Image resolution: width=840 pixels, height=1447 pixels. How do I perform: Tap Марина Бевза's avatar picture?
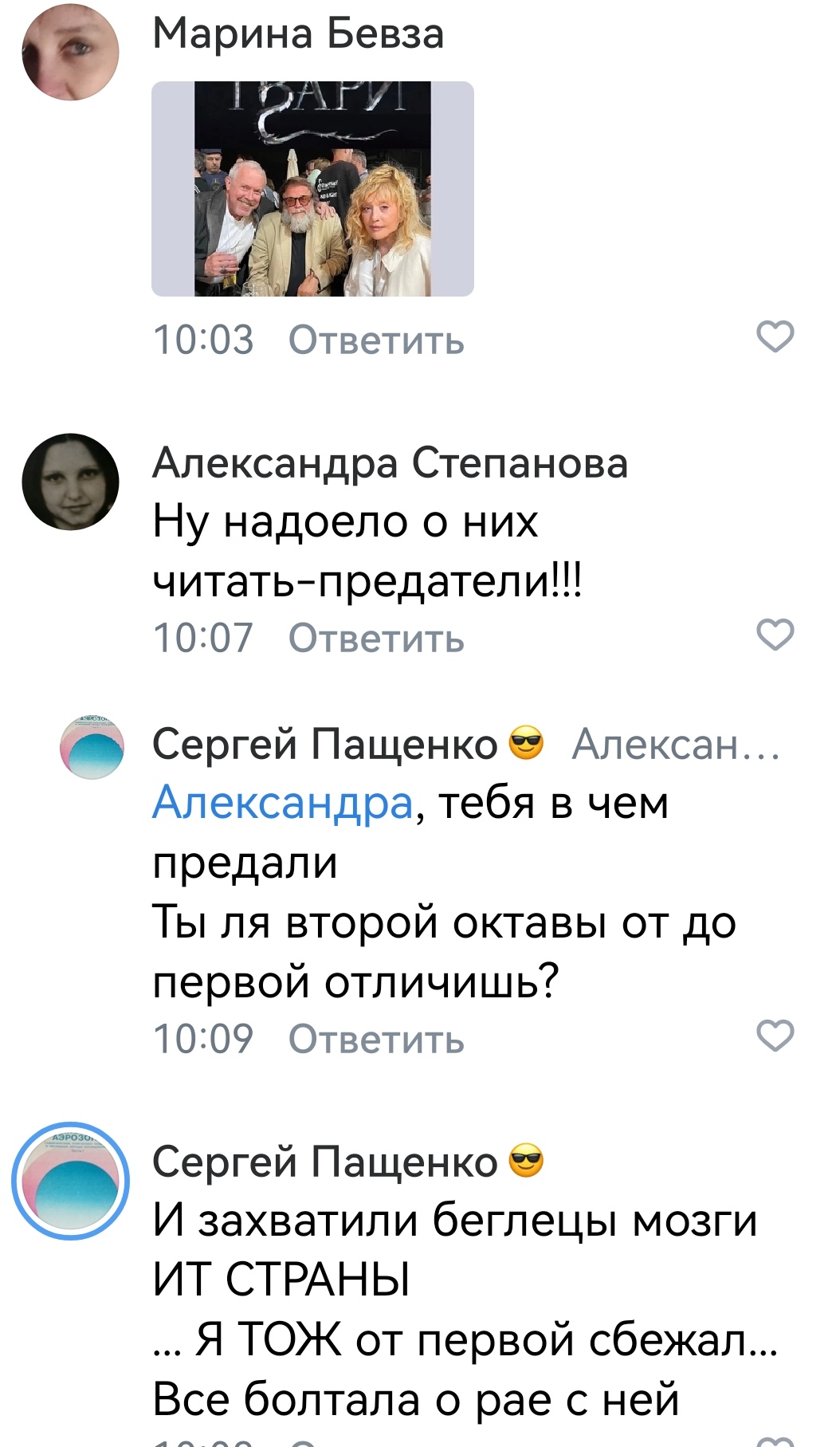[70, 53]
